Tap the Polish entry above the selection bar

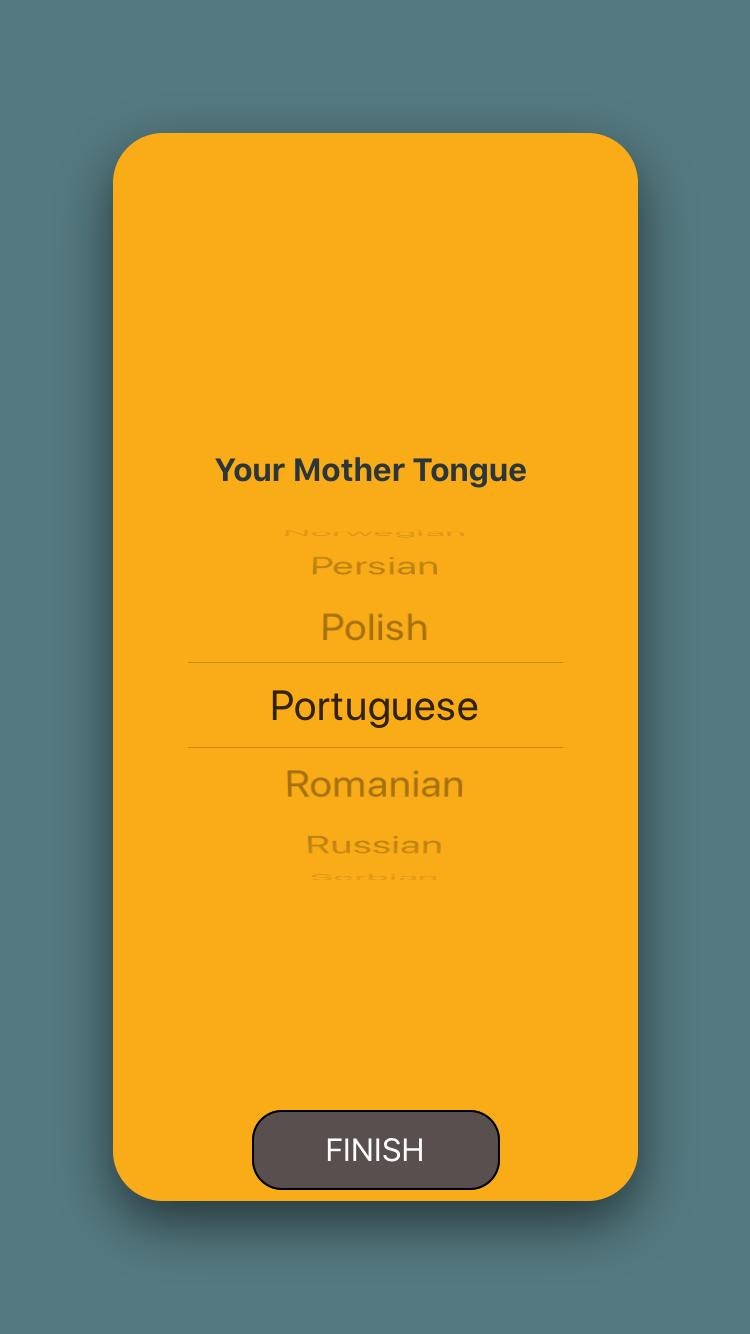(x=374, y=627)
